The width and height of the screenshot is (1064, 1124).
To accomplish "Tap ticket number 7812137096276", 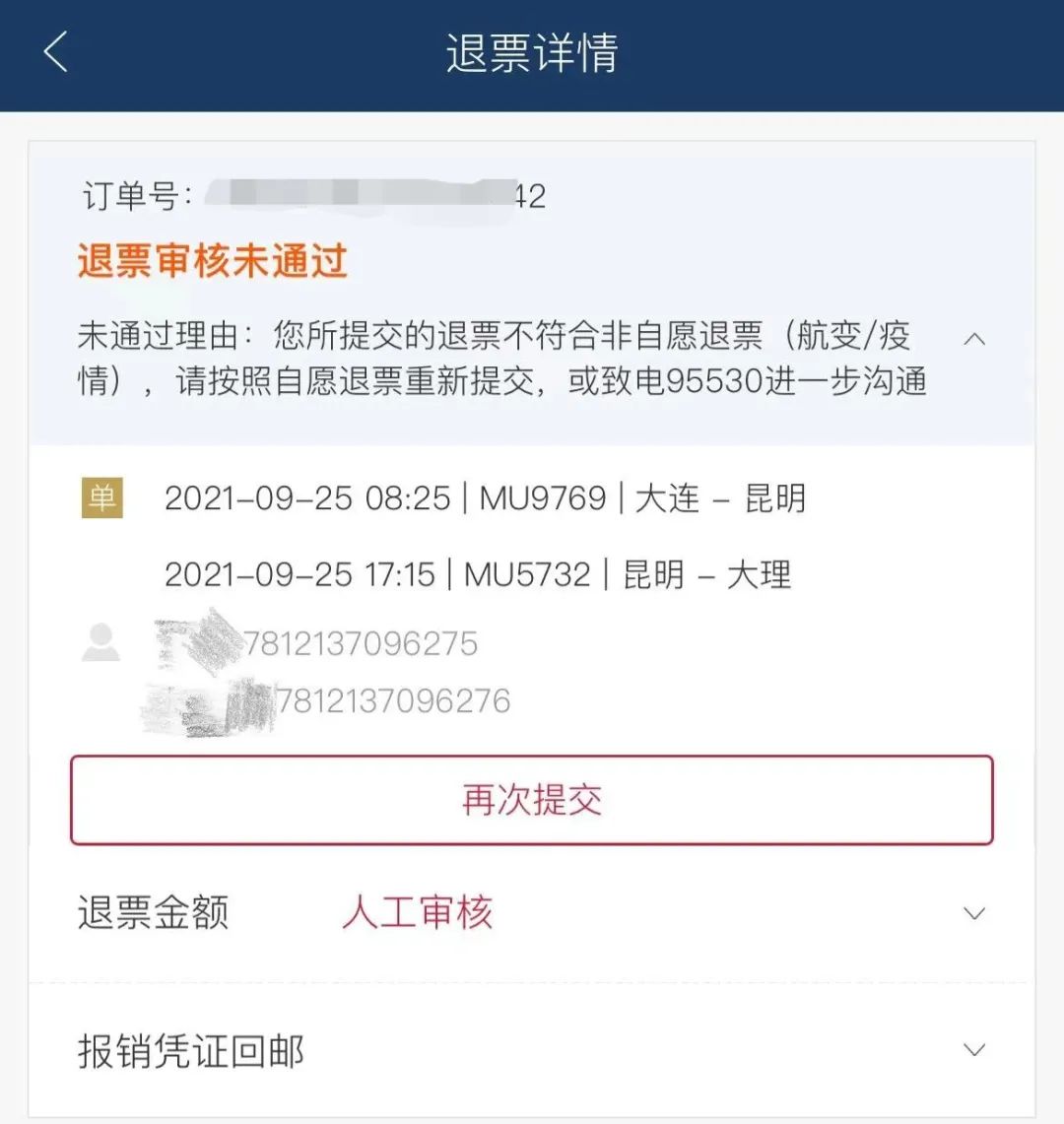I will (x=394, y=701).
